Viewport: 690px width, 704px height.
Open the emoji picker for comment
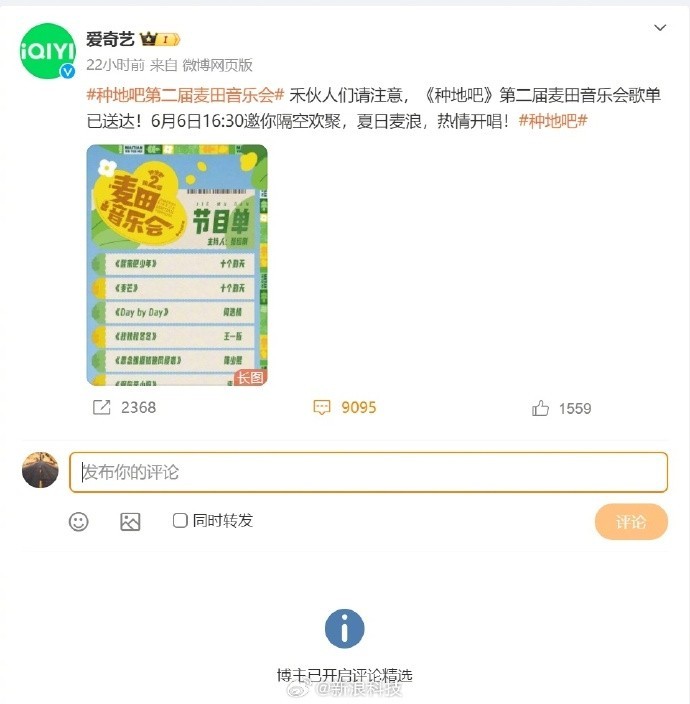(x=79, y=521)
